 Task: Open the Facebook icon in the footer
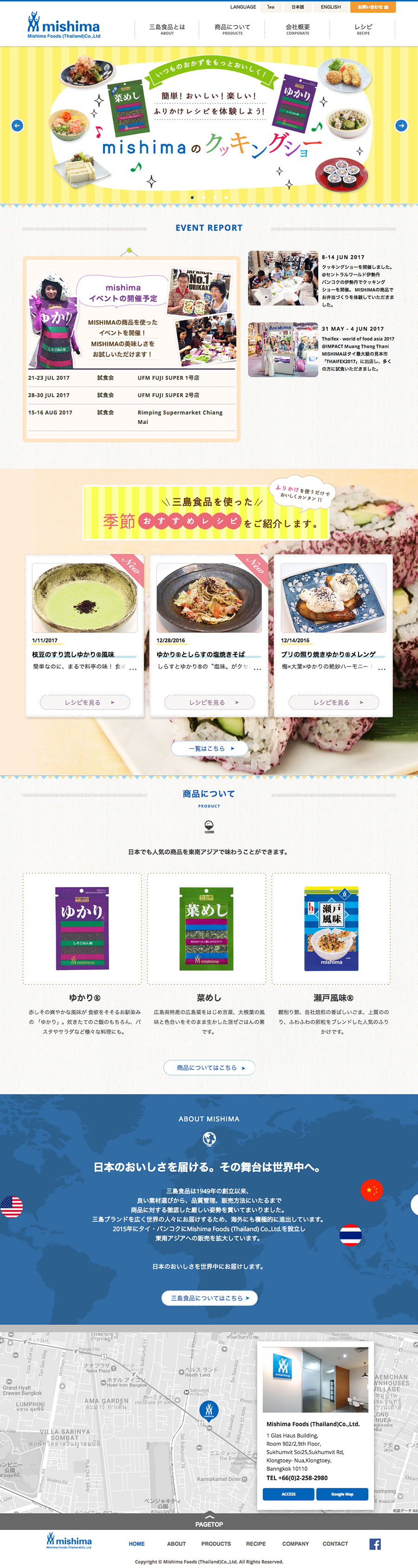click(375, 1544)
